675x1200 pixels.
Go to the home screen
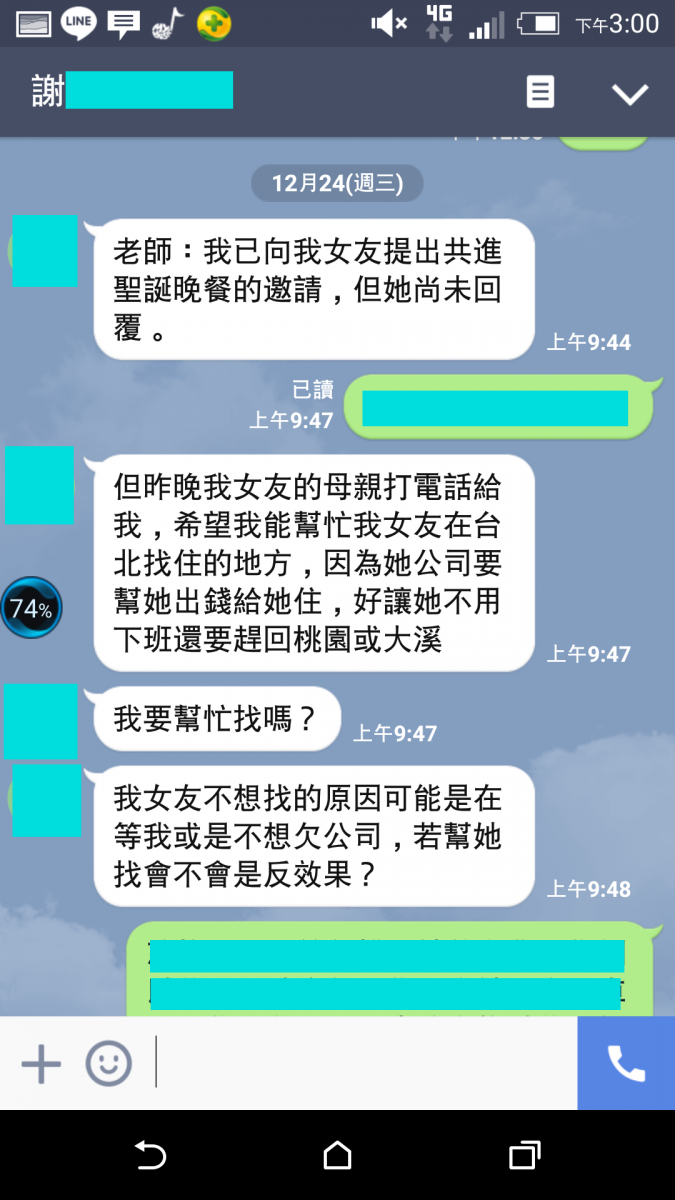coord(337,1156)
